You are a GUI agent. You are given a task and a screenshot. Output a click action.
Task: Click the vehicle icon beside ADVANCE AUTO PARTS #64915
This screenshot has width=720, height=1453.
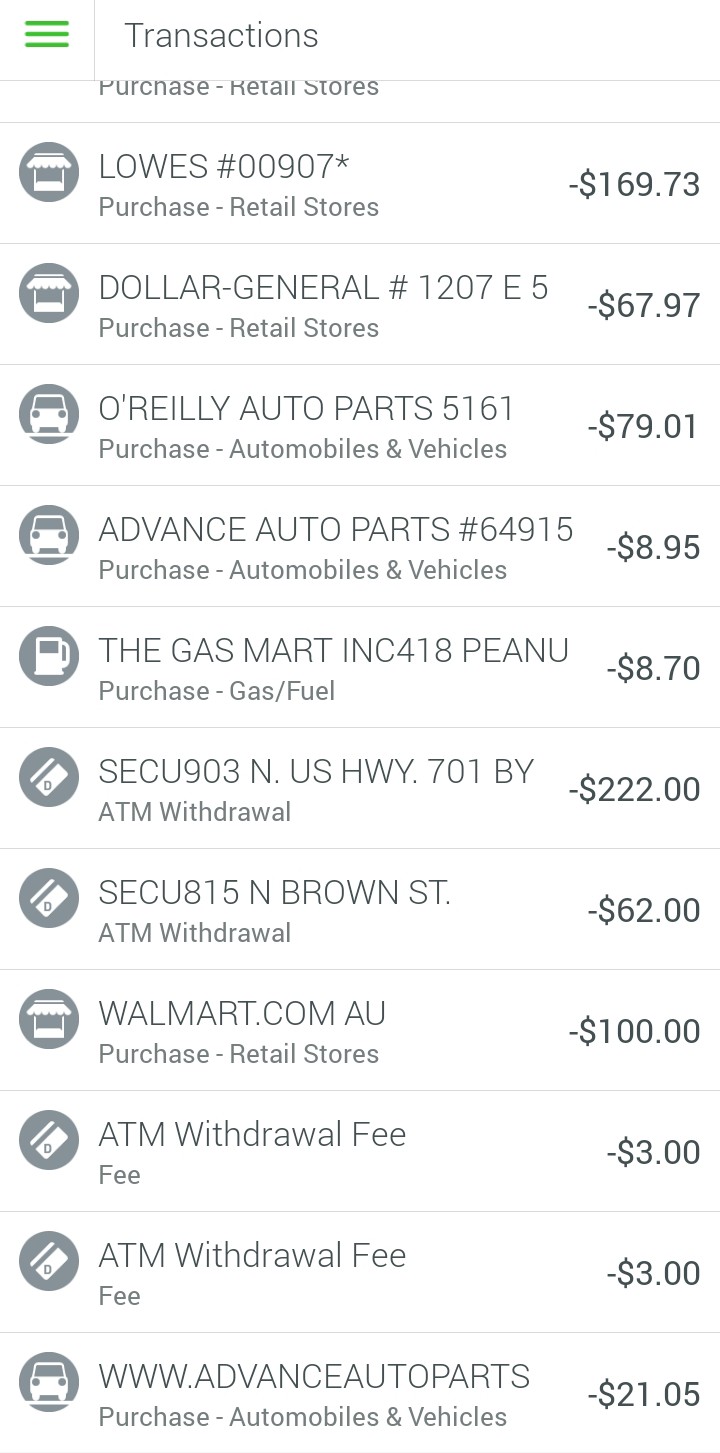pos(48,534)
